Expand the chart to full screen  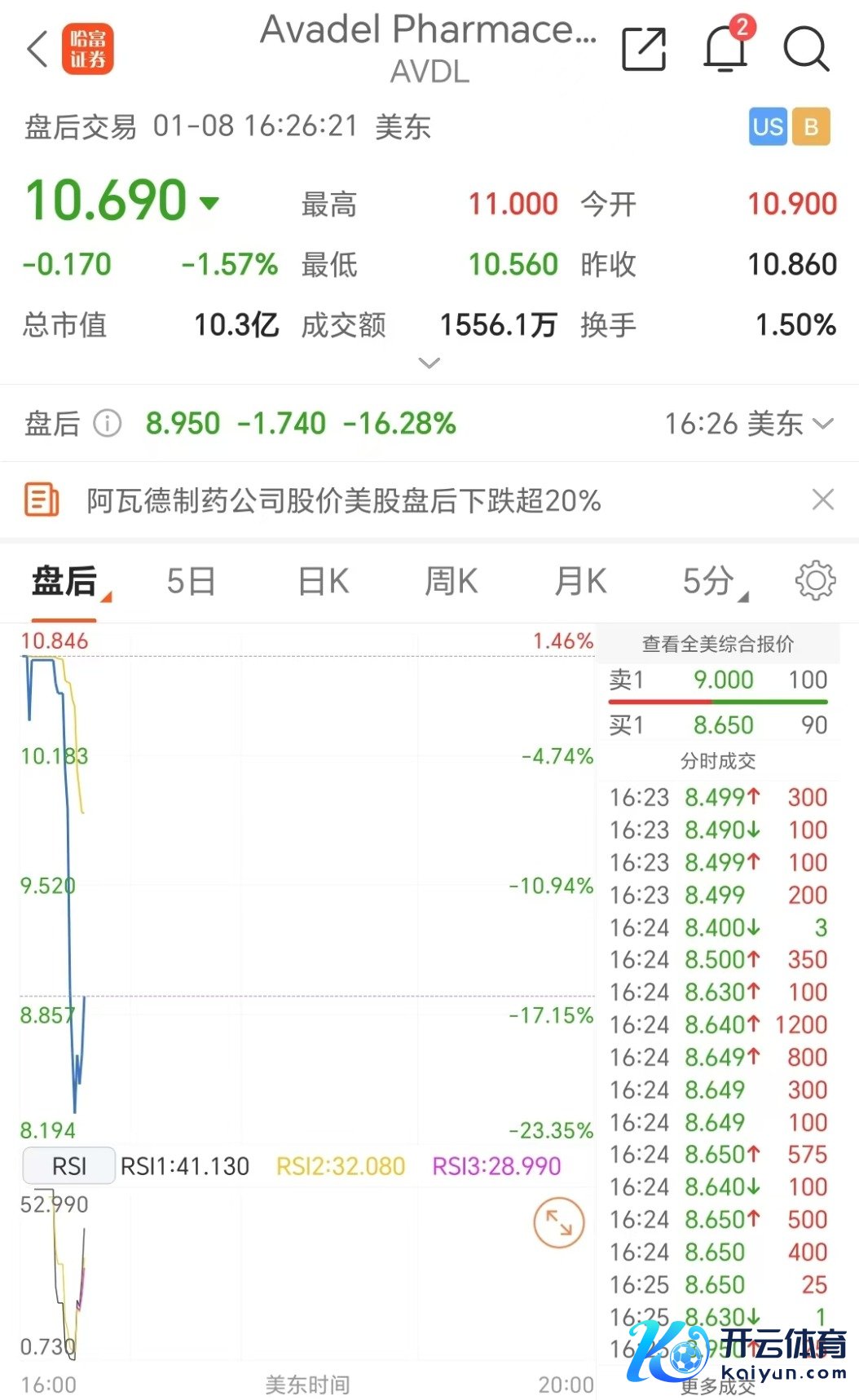(x=558, y=1222)
